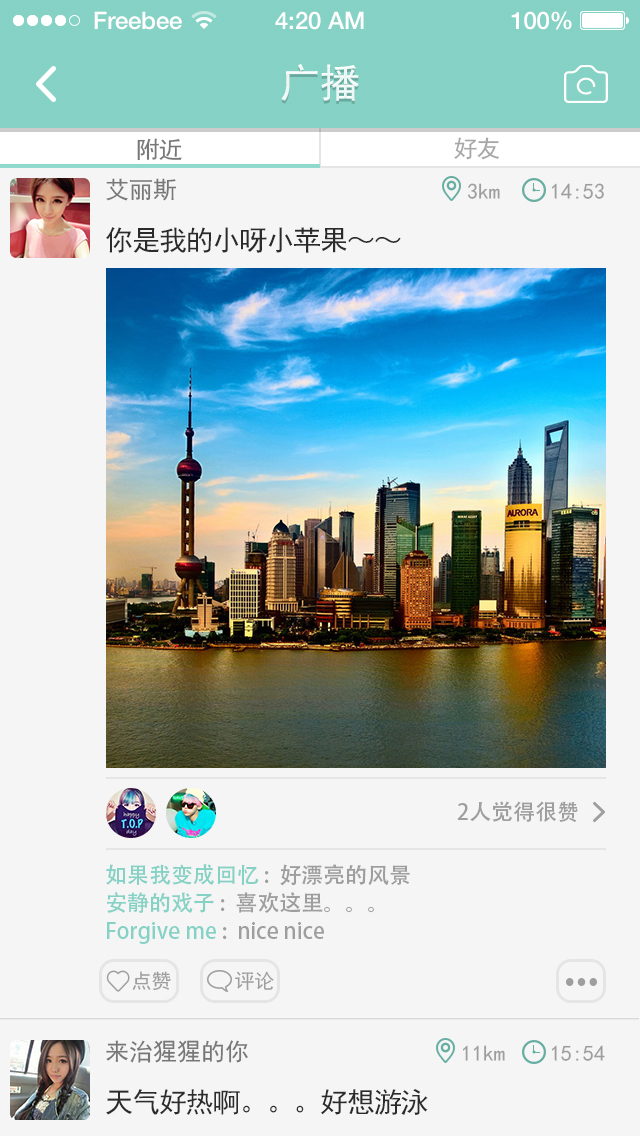The width and height of the screenshot is (640, 1136).
Task: Switch to the 好友 tab
Action: coord(479,149)
